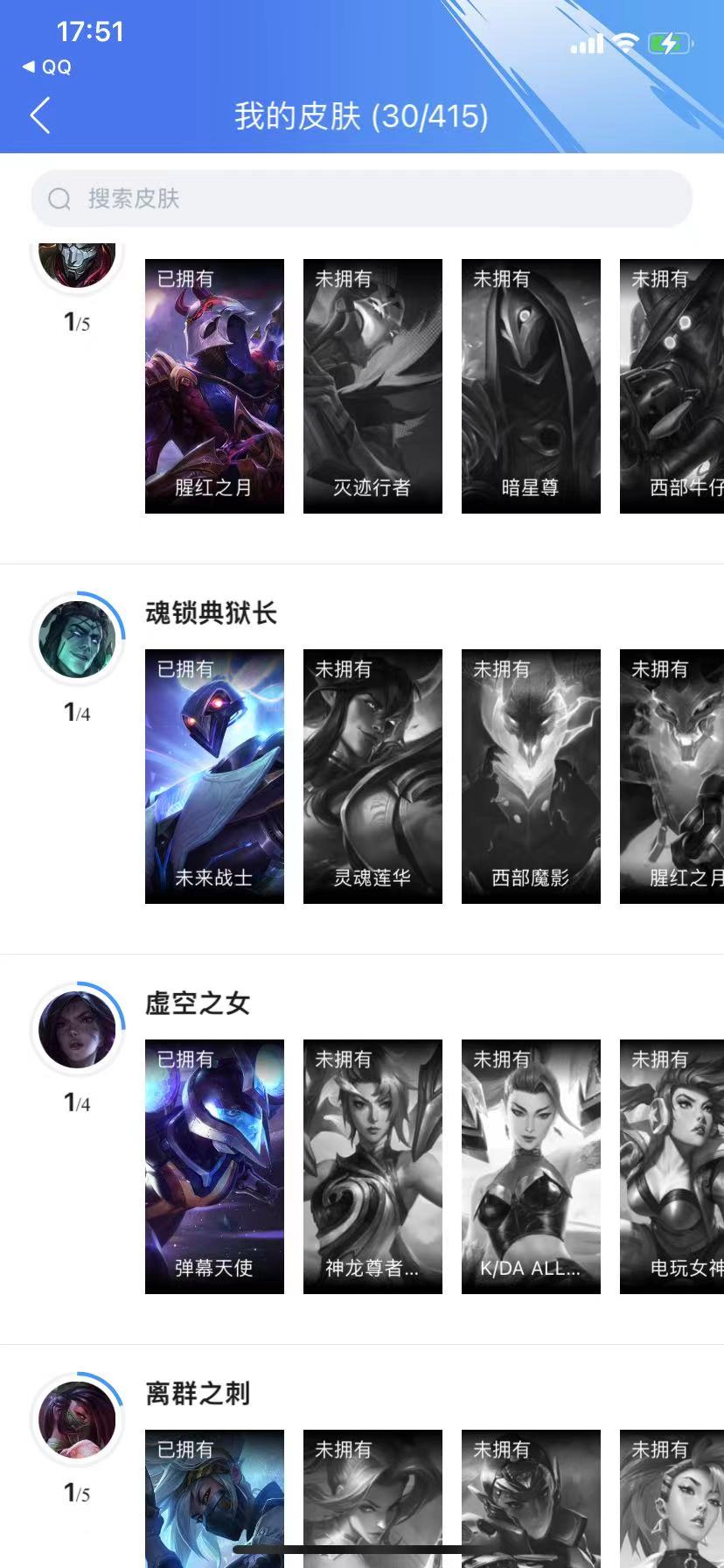Tap the 魂锁典狱长 champion avatar
Image resolution: width=724 pixels, height=1568 pixels.
coord(77,640)
